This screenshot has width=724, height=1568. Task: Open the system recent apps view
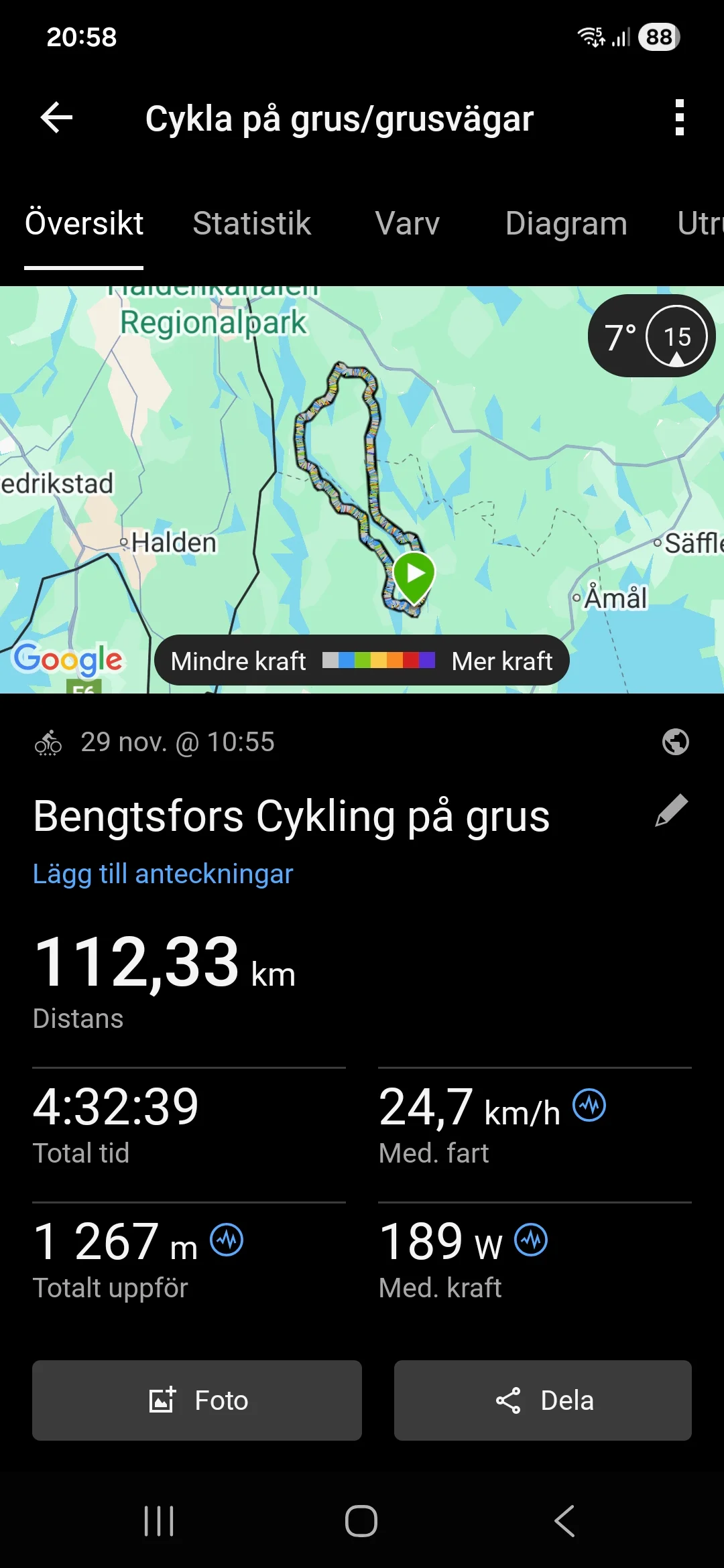159,1520
